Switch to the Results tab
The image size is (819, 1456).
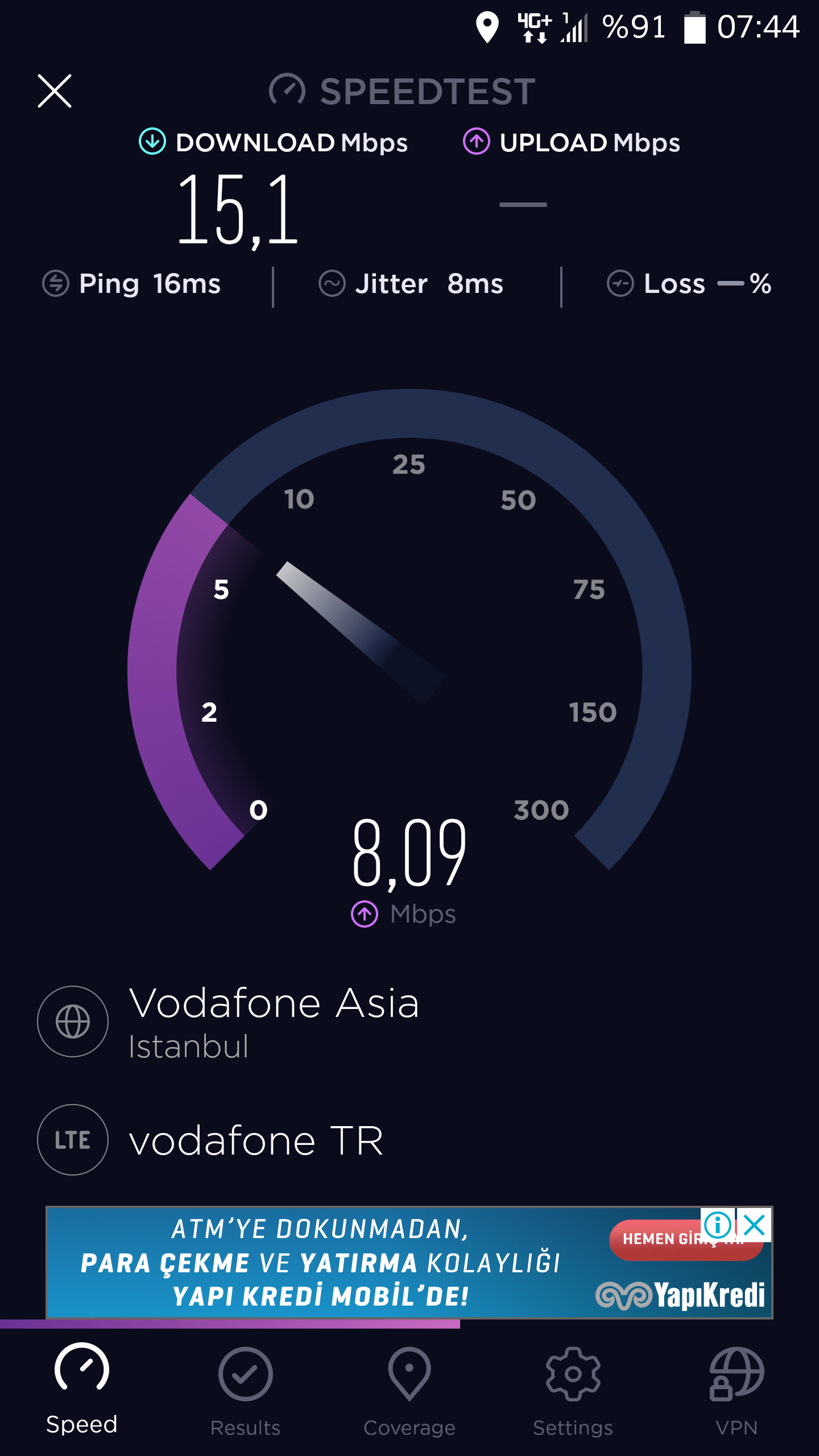pyautogui.click(x=245, y=1392)
